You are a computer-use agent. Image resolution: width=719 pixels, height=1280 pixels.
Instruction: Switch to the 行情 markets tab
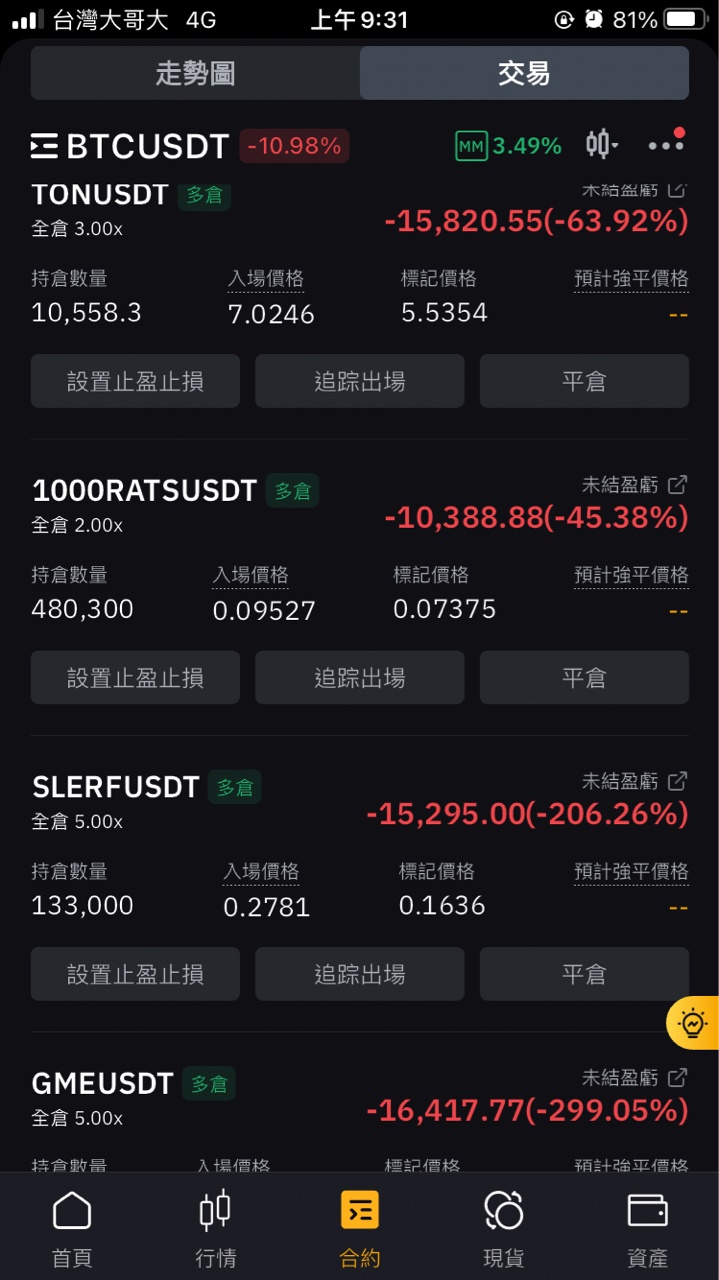pyautogui.click(x=215, y=1228)
